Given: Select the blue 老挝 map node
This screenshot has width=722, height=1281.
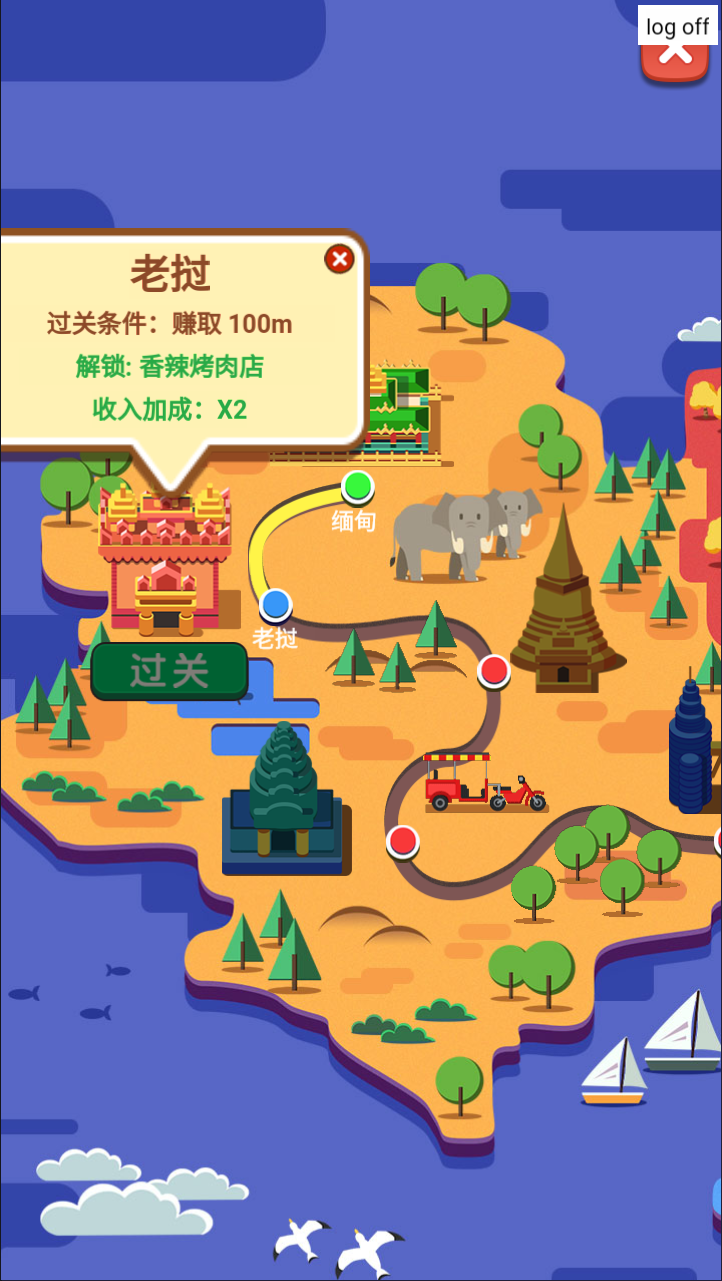Looking at the screenshot, I should point(275,605).
